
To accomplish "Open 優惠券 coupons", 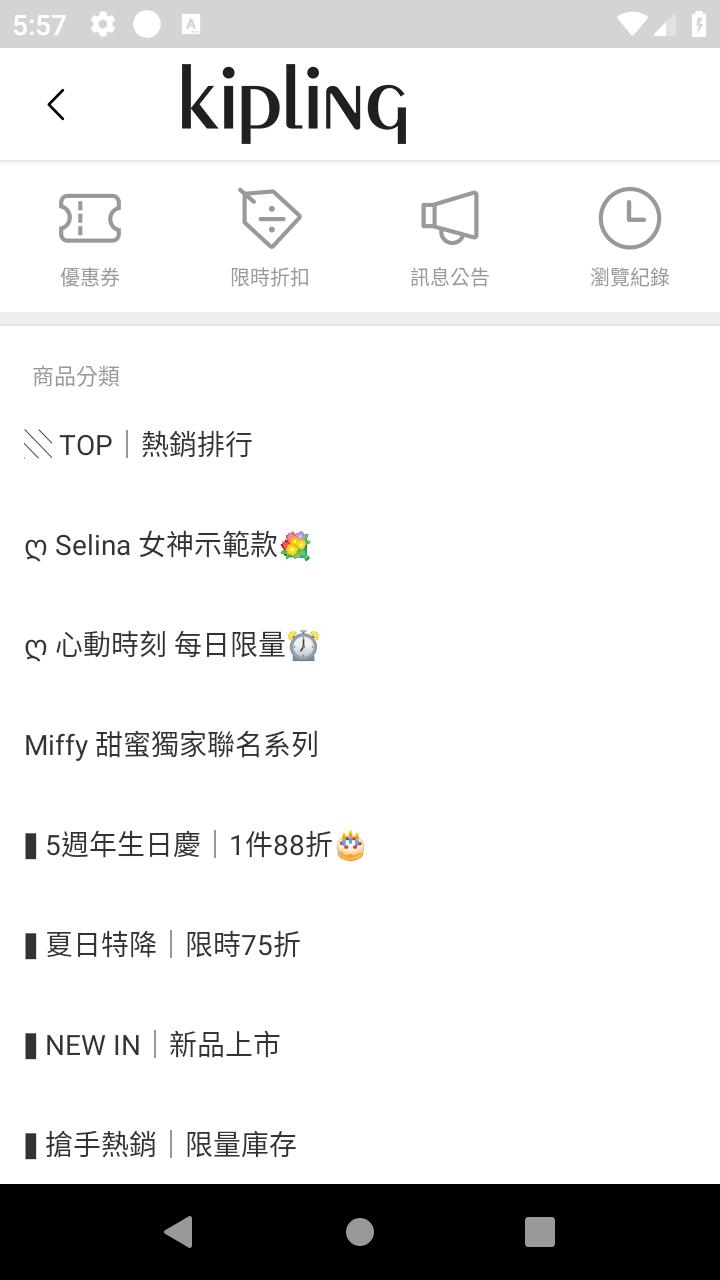I will (90, 238).
